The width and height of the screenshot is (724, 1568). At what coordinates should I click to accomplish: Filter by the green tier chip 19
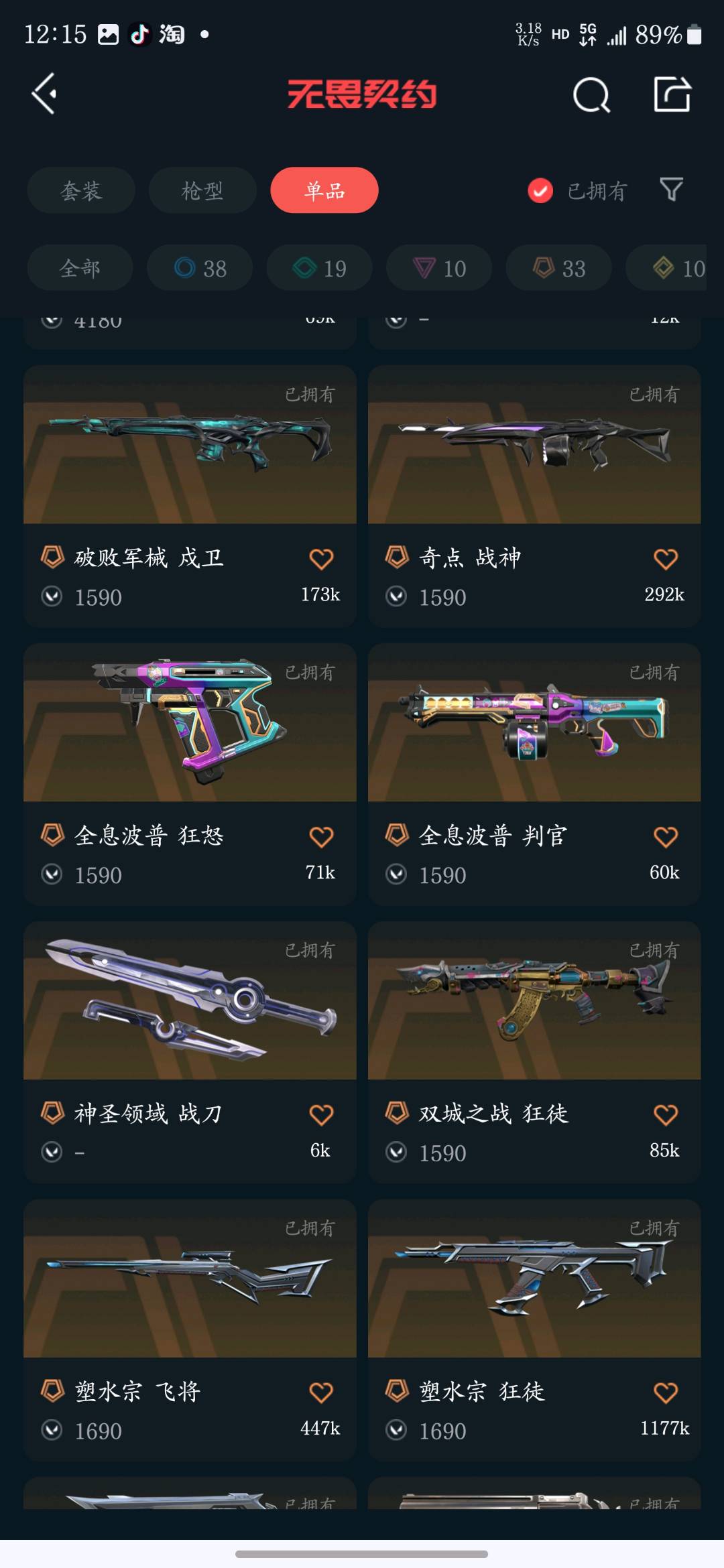pyautogui.click(x=319, y=268)
